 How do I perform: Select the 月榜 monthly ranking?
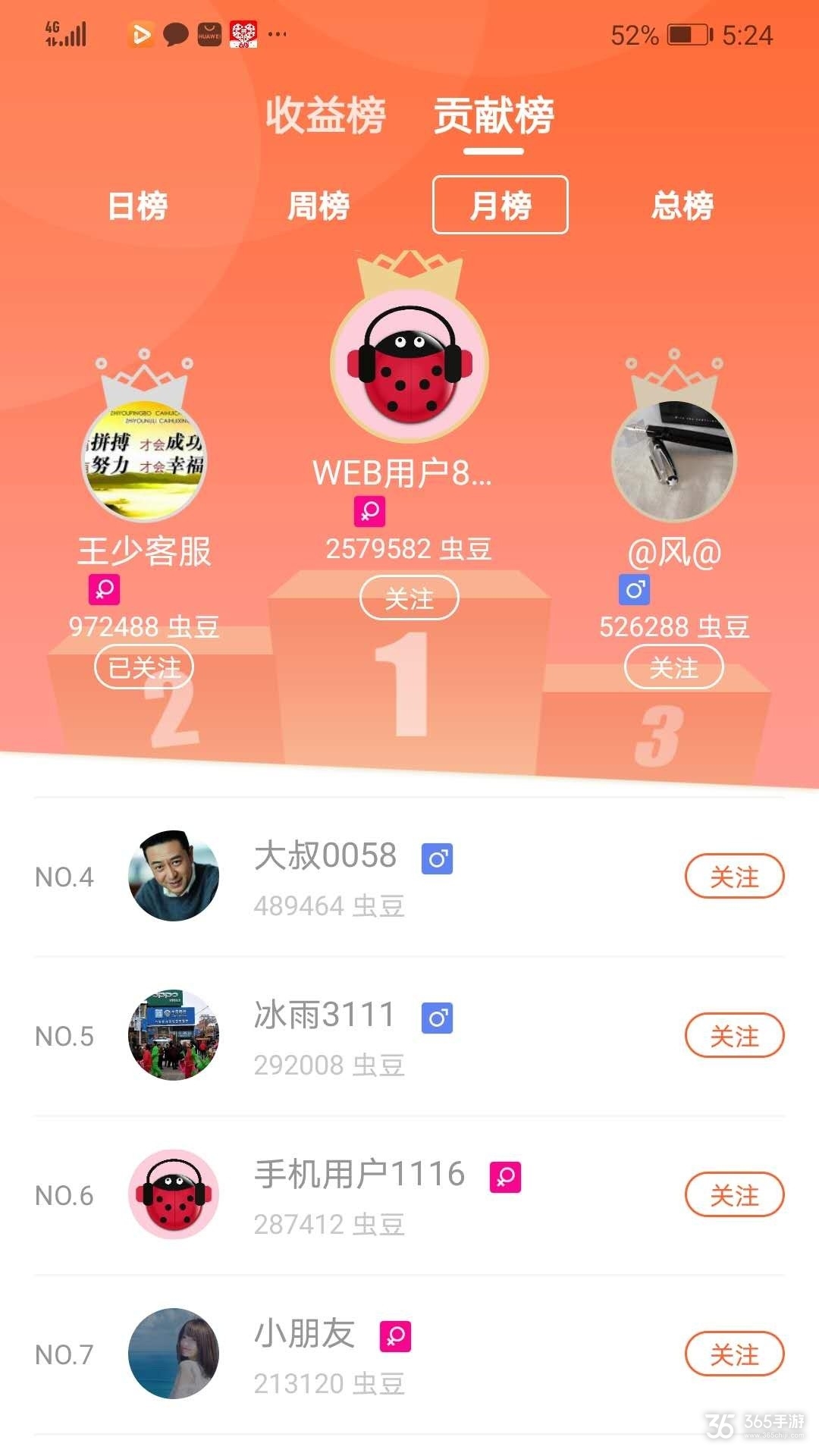coord(500,206)
